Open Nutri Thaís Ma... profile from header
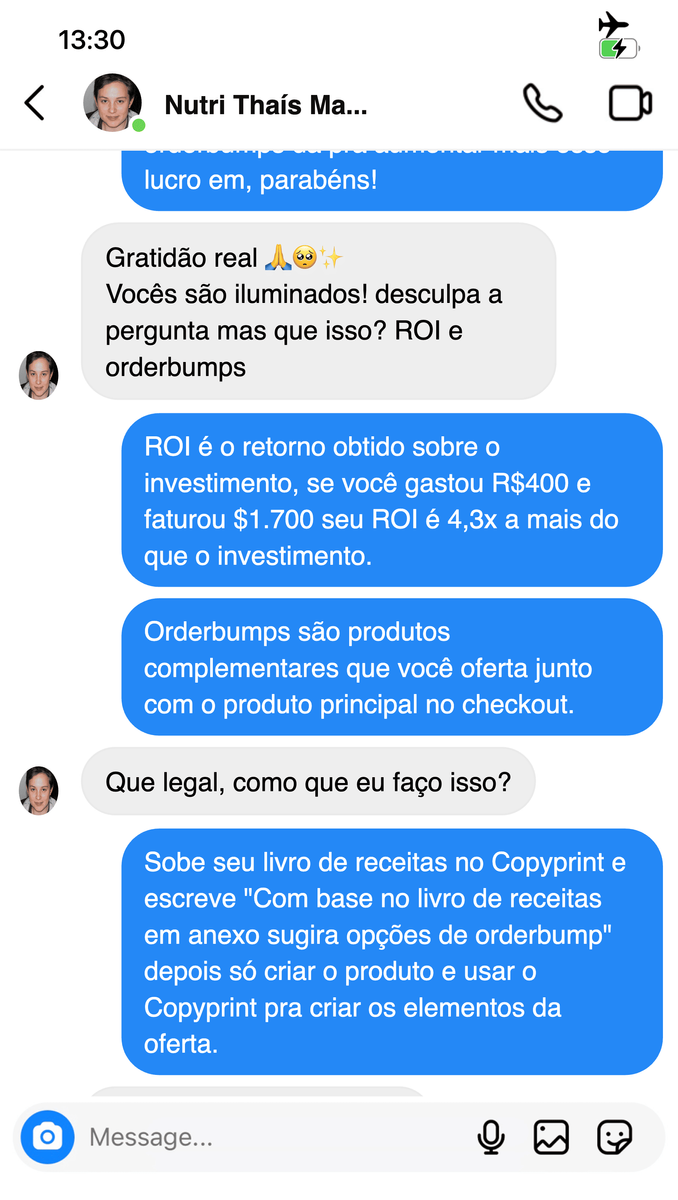The width and height of the screenshot is (678, 1200). point(265,104)
